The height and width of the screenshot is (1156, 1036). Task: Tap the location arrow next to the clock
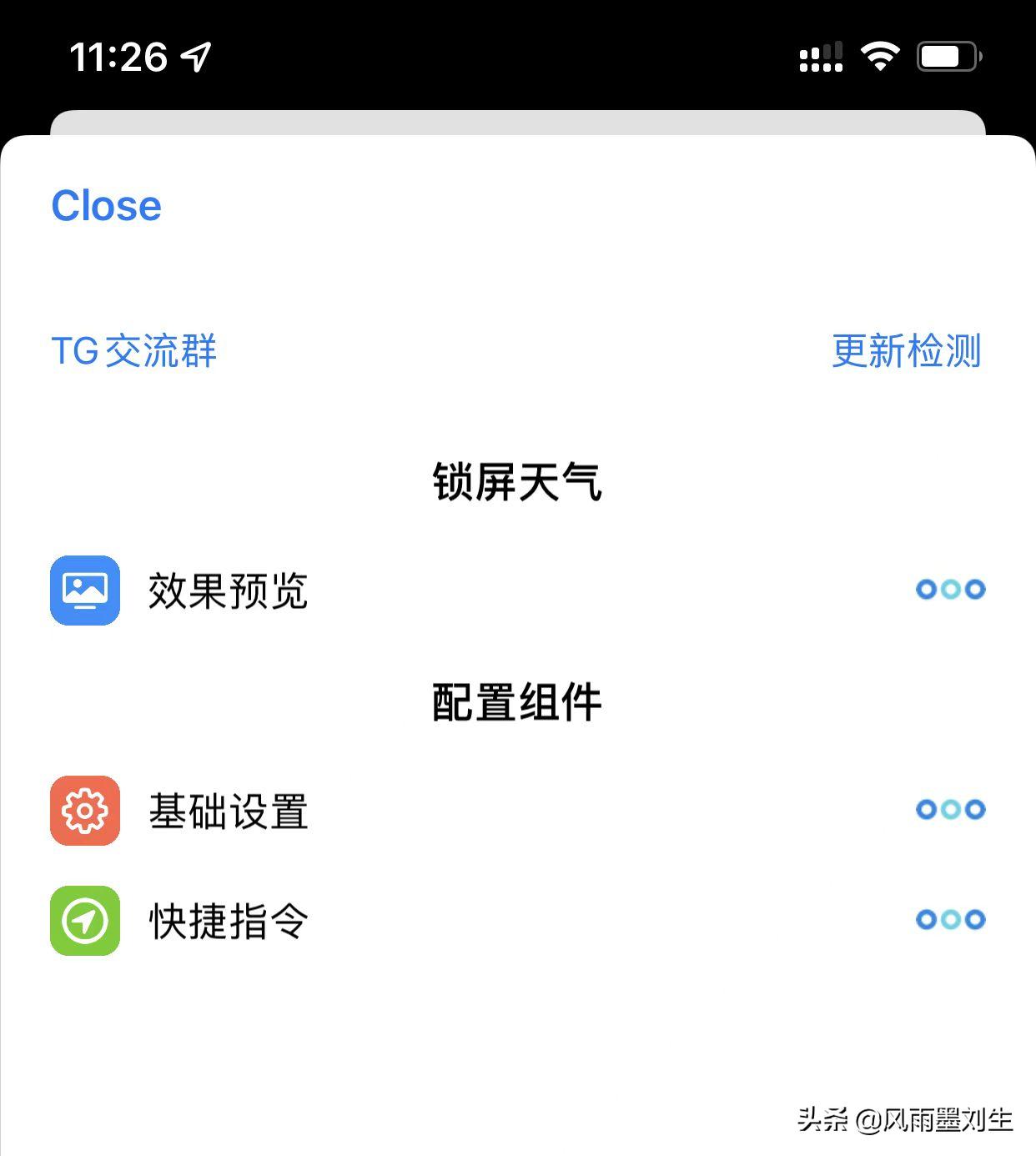click(x=193, y=57)
